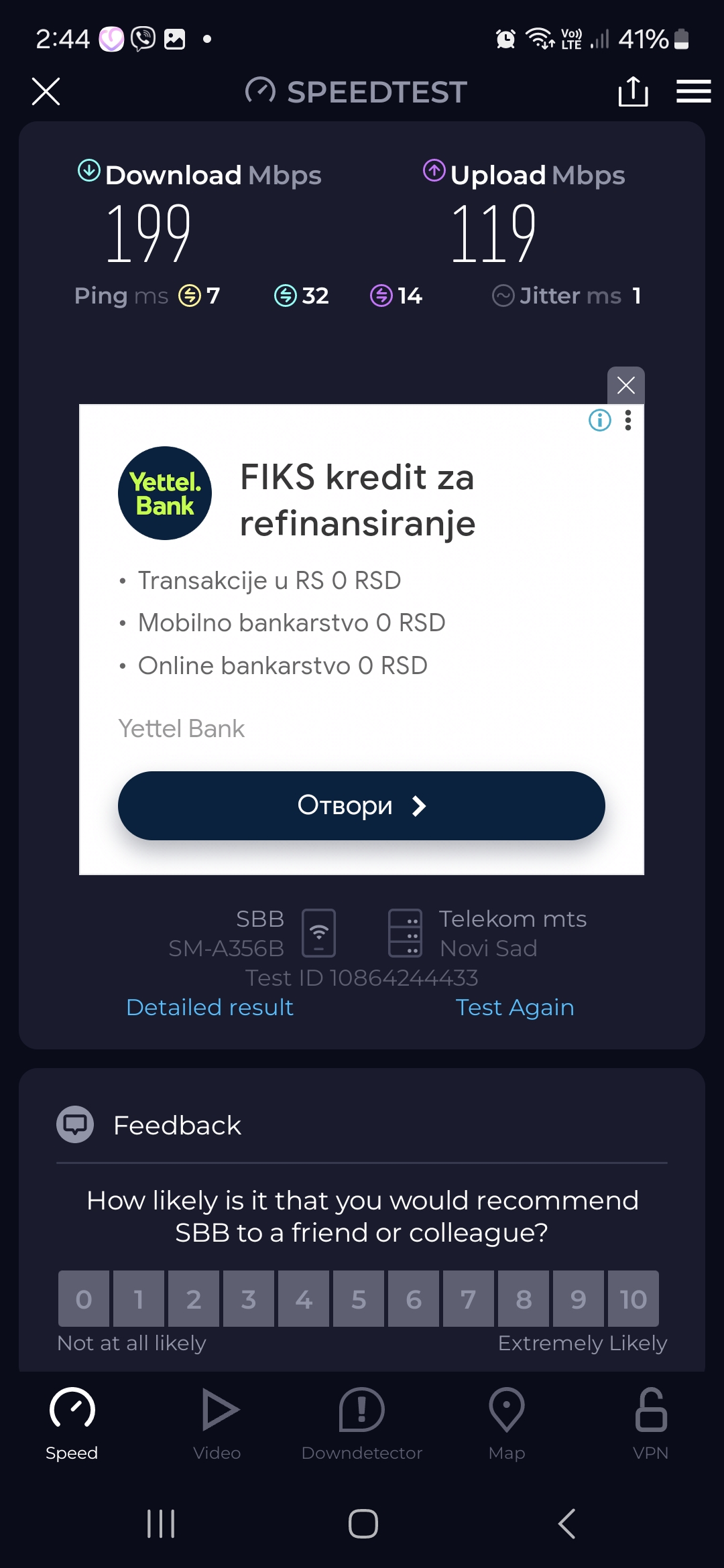The height and width of the screenshot is (1568, 724).
Task: Select rating 5 for SBB
Action: tap(359, 1299)
